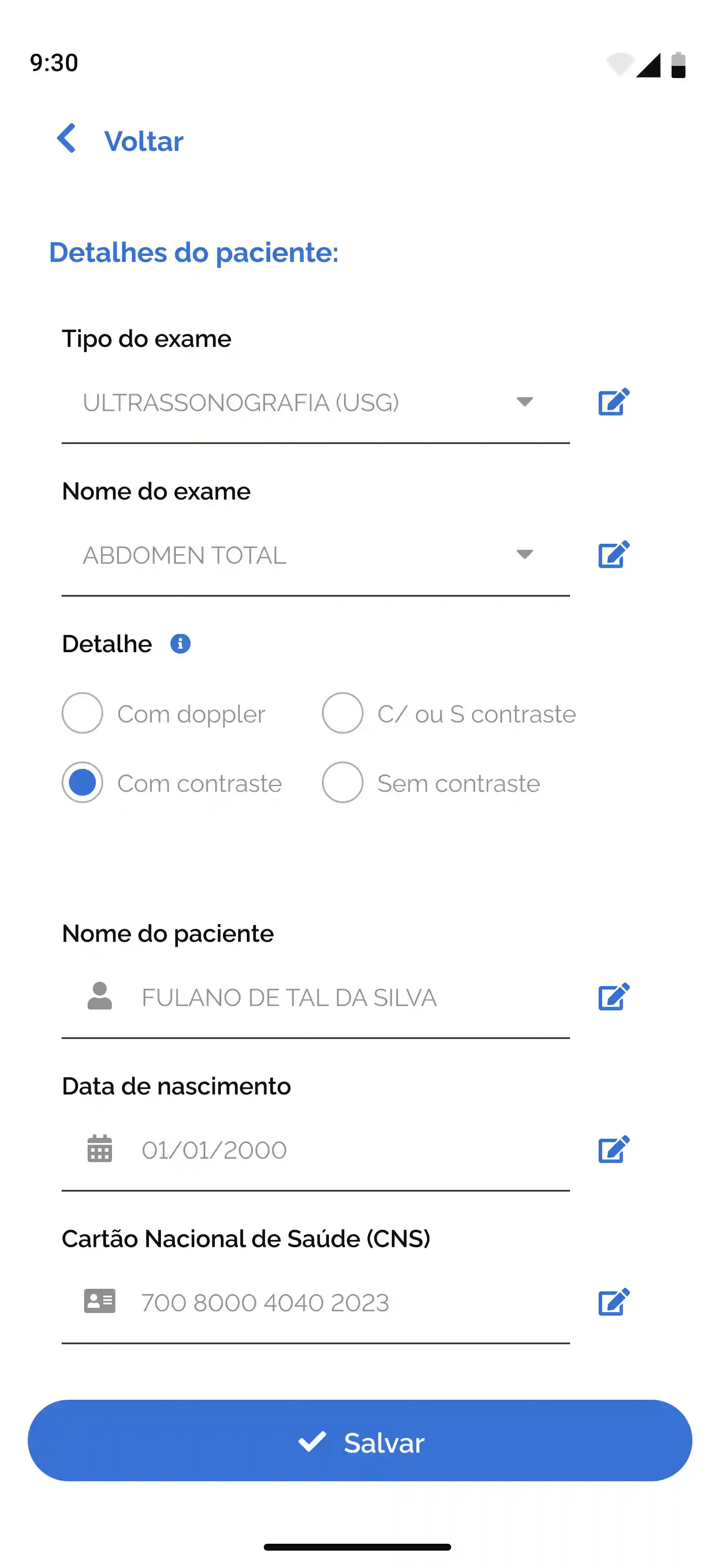Click the ID card icon in CNS field
The height and width of the screenshot is (1568, 708).
click(100, 1302)
